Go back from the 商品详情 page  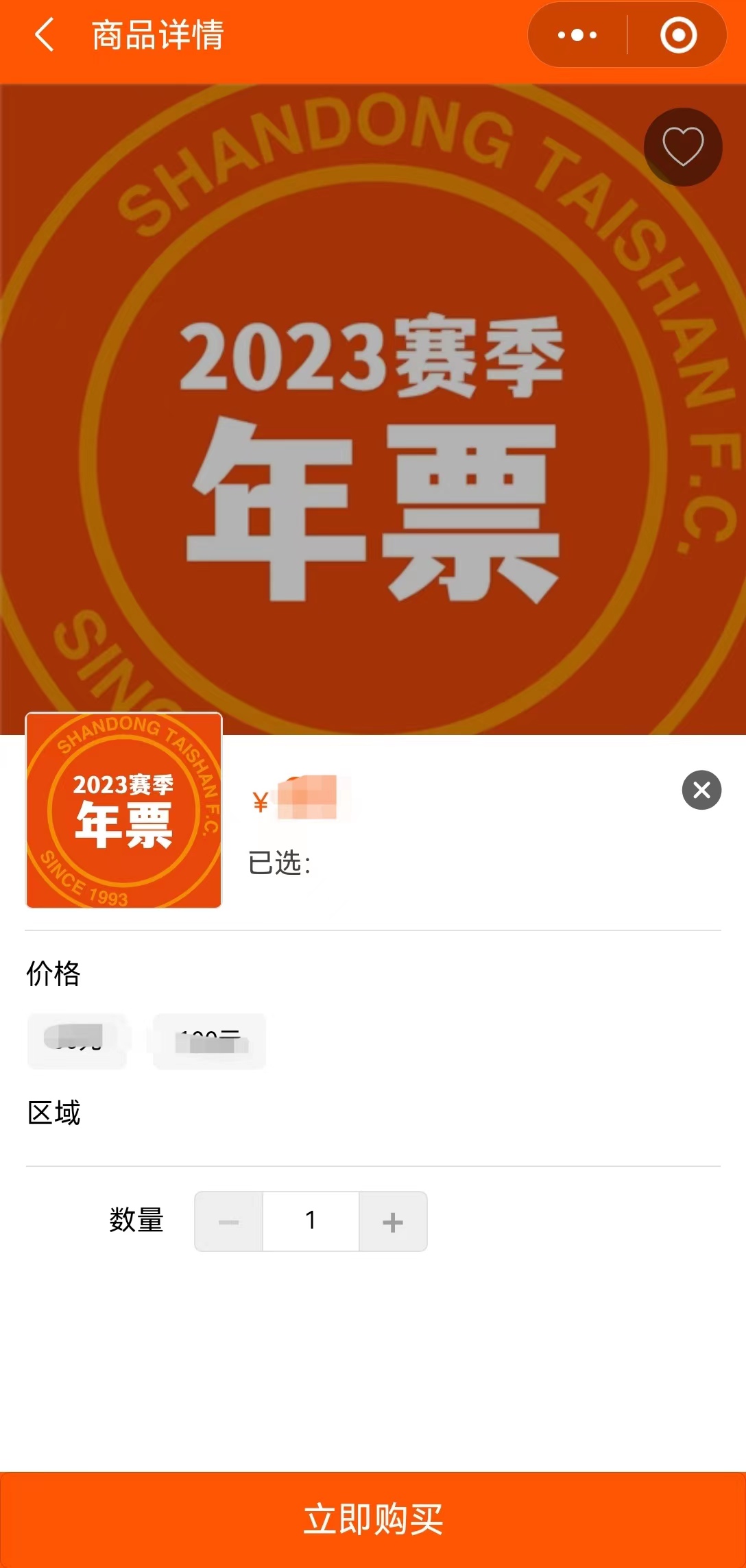[44, 35]
